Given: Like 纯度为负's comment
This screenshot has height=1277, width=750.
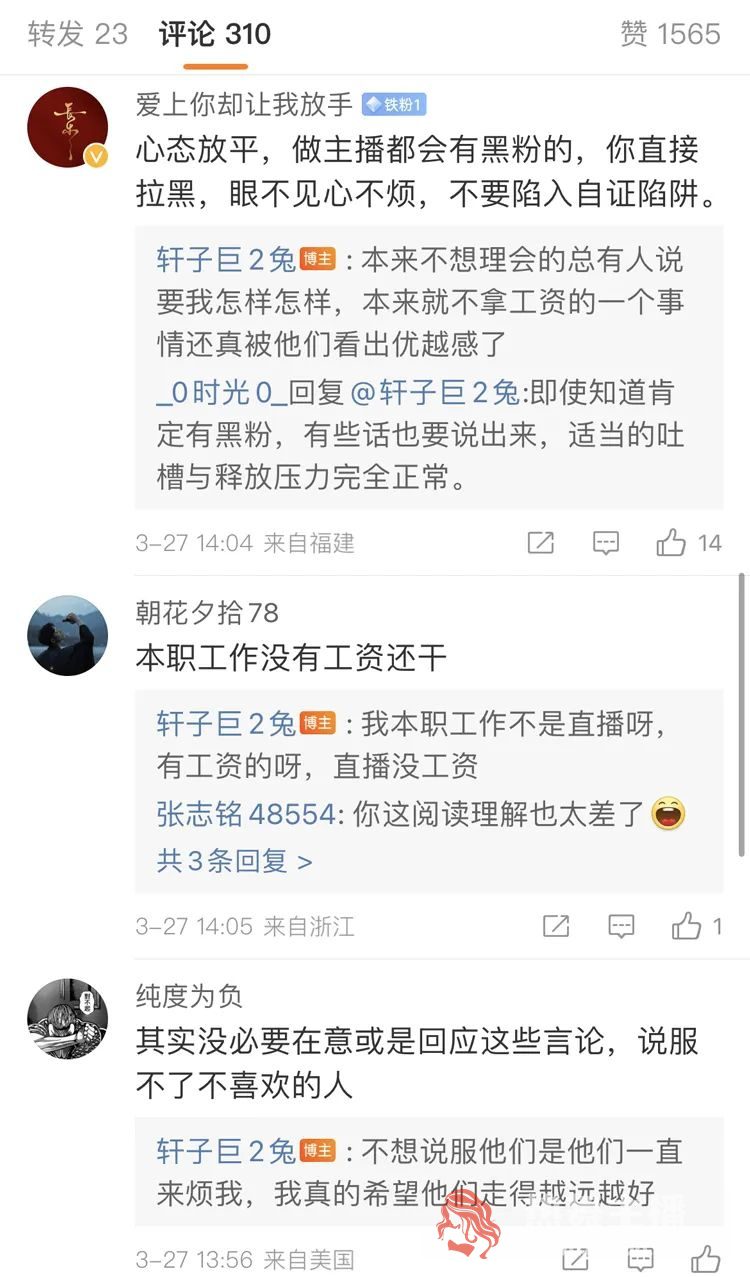Looking at the screenshot, I should click(x=704, y=1258).
